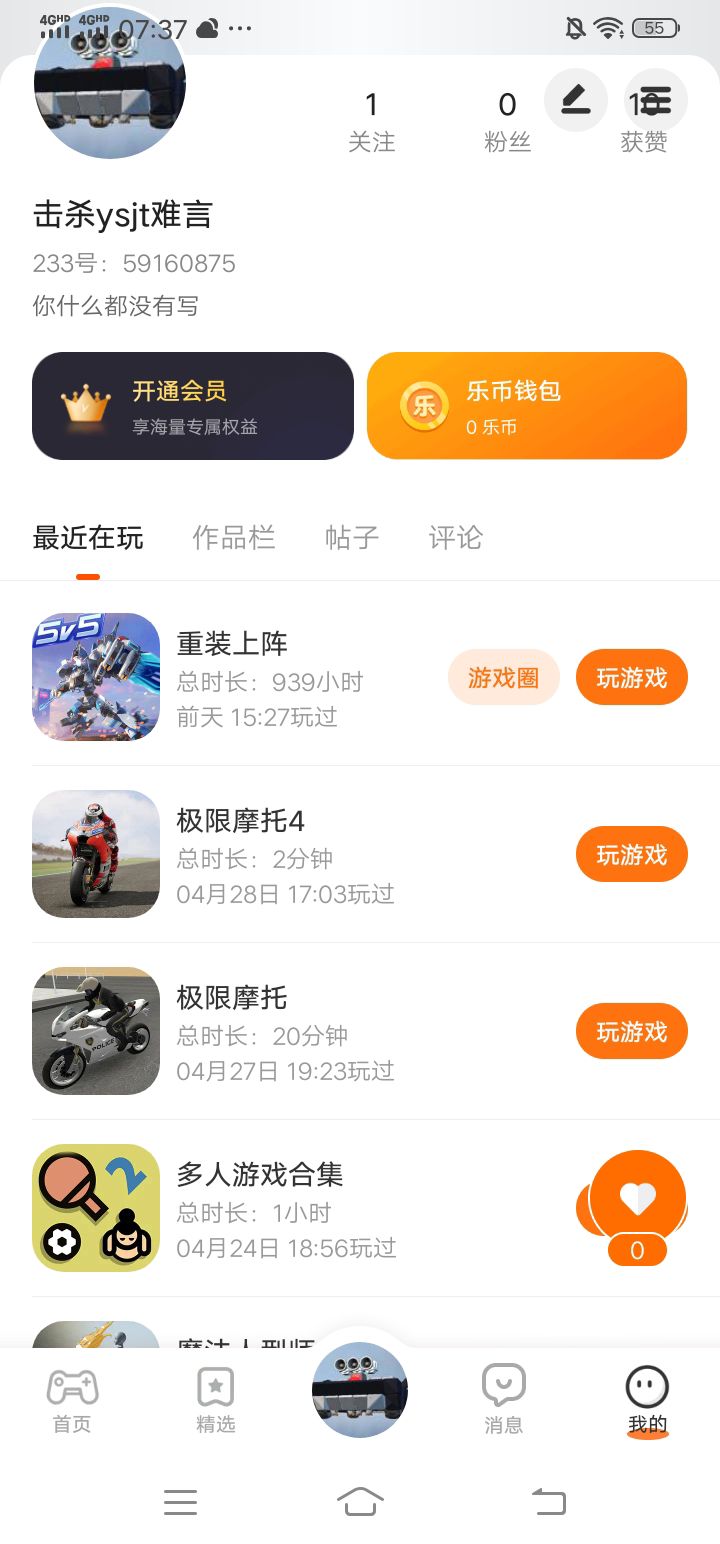Open the 消息 messages tab
Viewport: 720px width, 1544px height.
pyautogui.click(x=503, y=1399)
